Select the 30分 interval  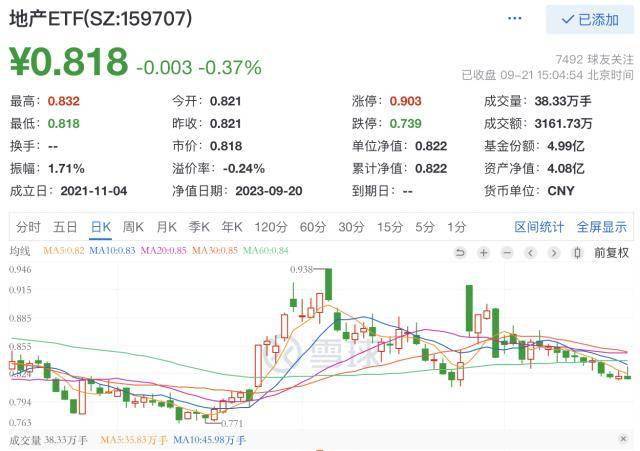click(351, 227)
